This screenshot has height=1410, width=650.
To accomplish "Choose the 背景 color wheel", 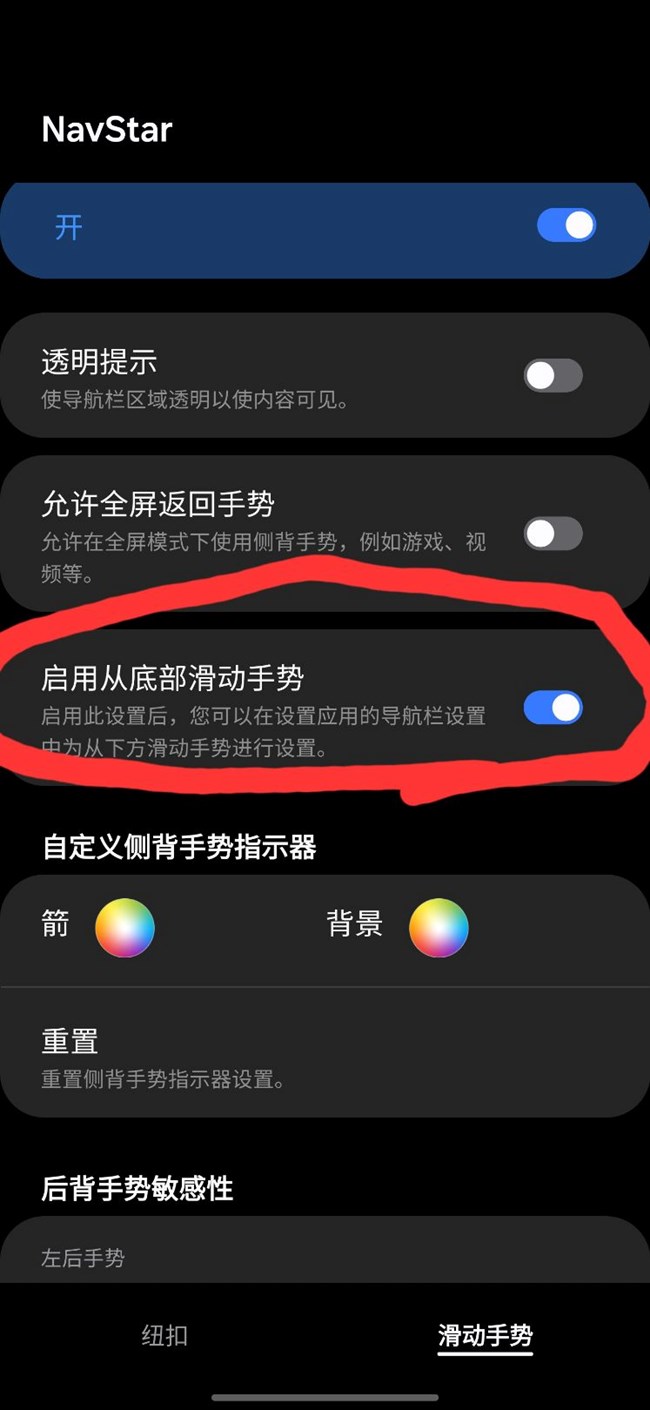I will click(439, 928).
